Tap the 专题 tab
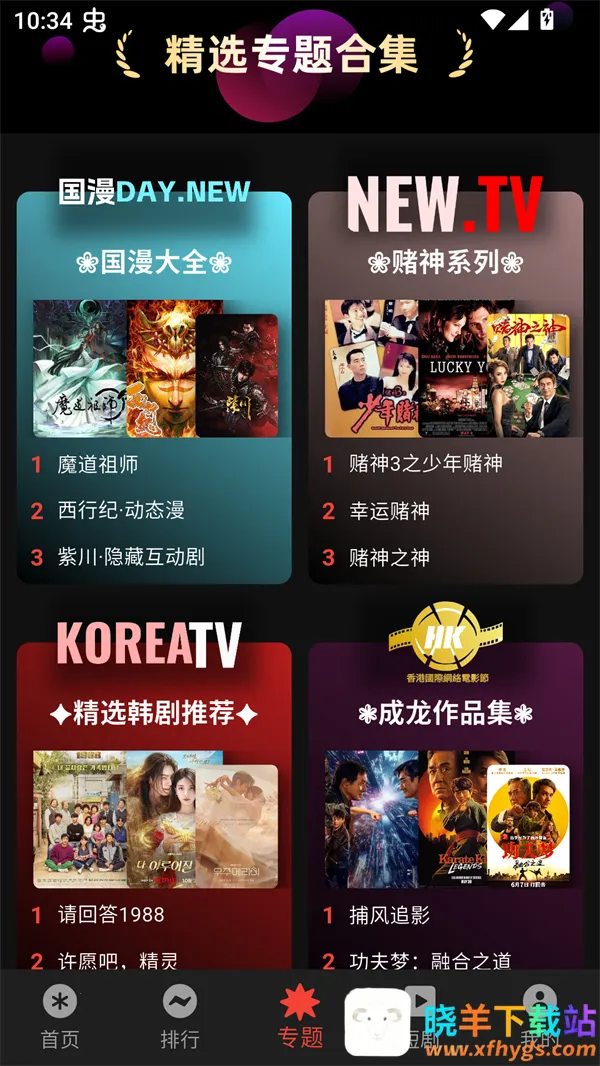Image resolution: width=600 pixels, height=1066 pixels. coord(300,1016)
